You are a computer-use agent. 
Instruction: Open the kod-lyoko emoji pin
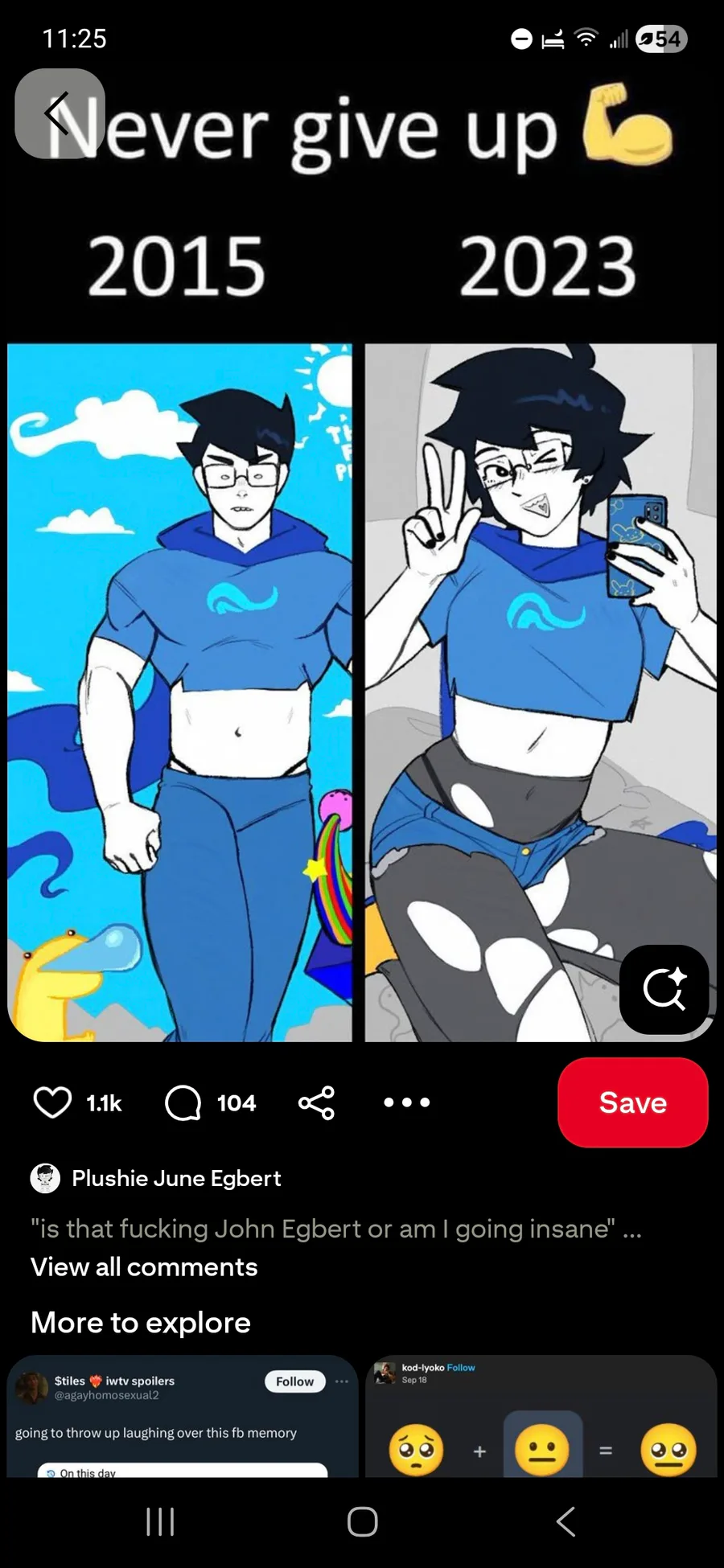coord(541,1418)
